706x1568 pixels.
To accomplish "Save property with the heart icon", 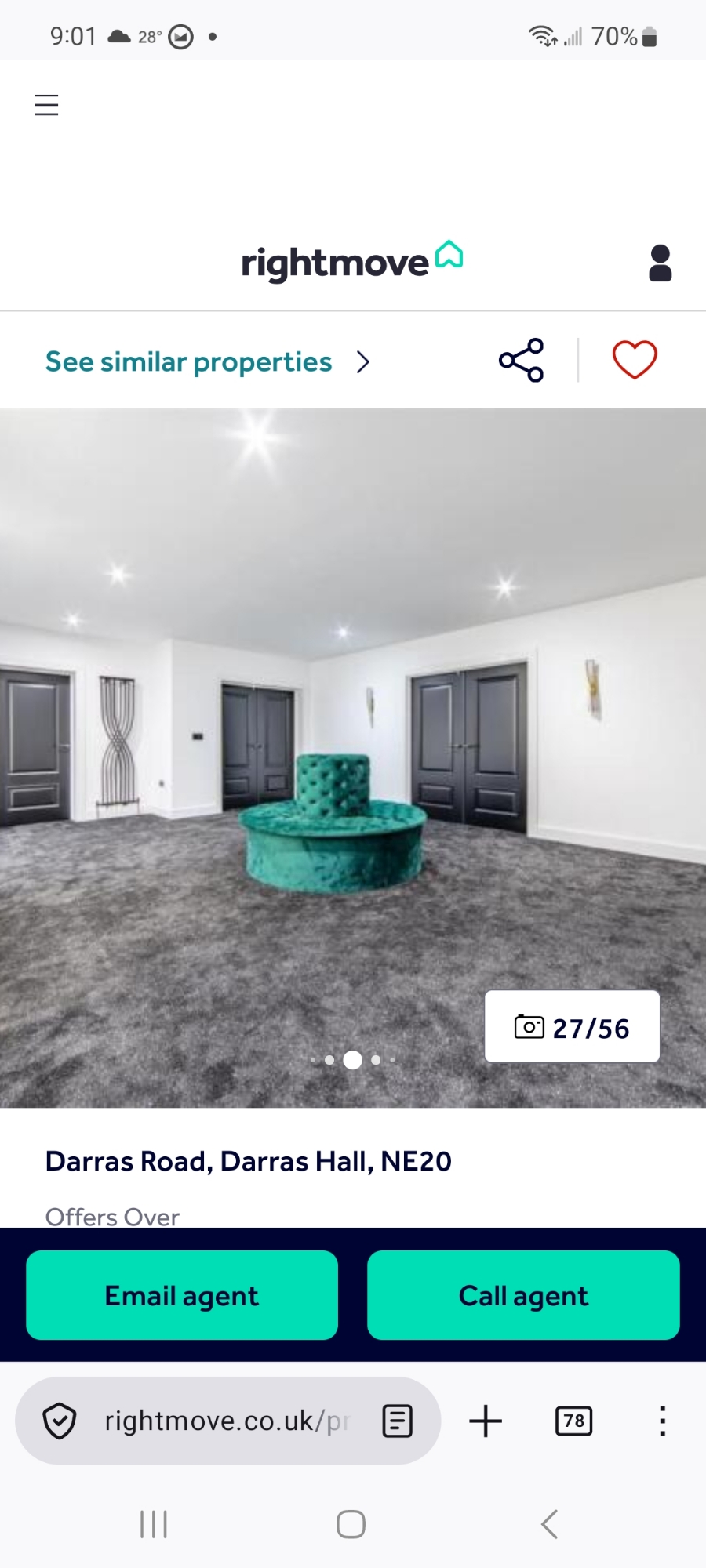I will [634, 361].
